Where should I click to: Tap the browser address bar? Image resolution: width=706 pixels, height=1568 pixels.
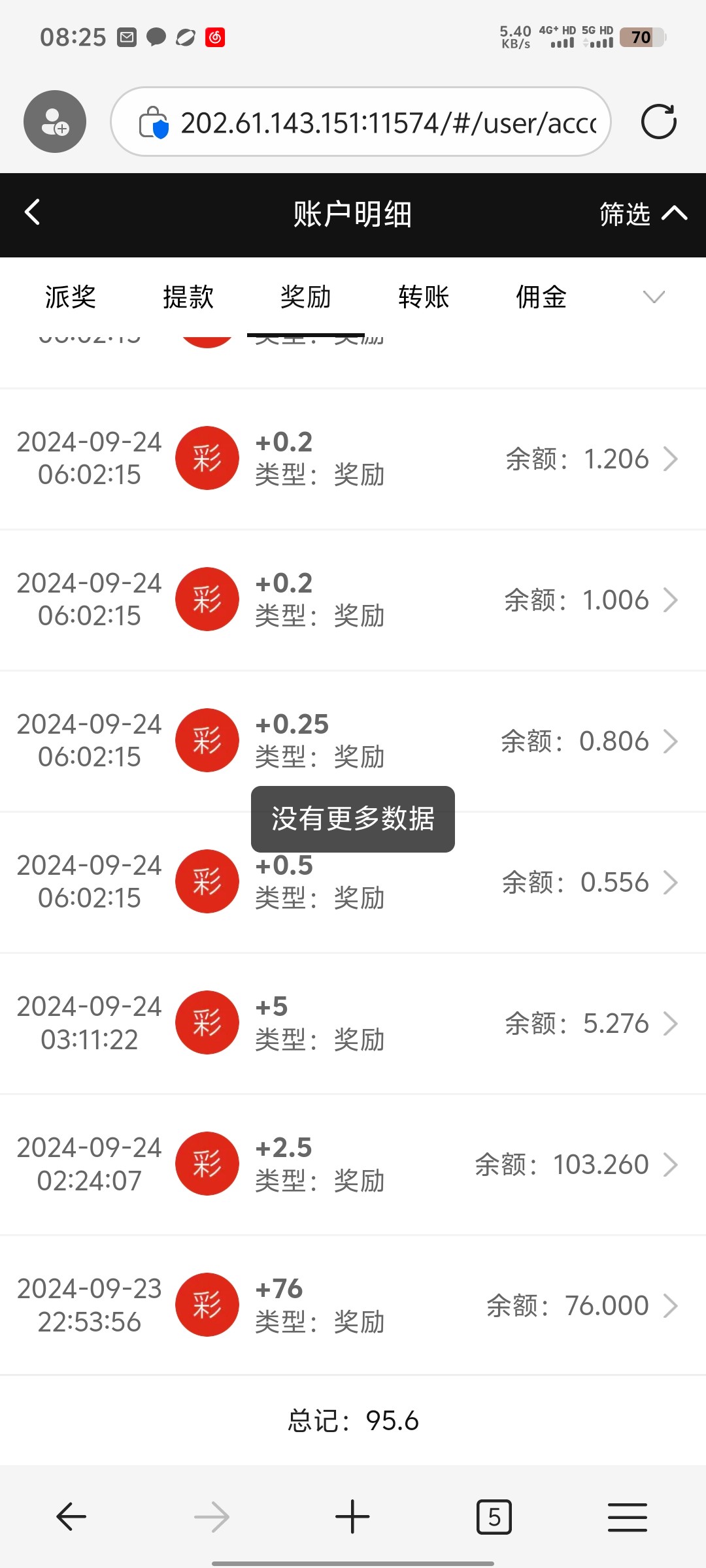[386, 122]
